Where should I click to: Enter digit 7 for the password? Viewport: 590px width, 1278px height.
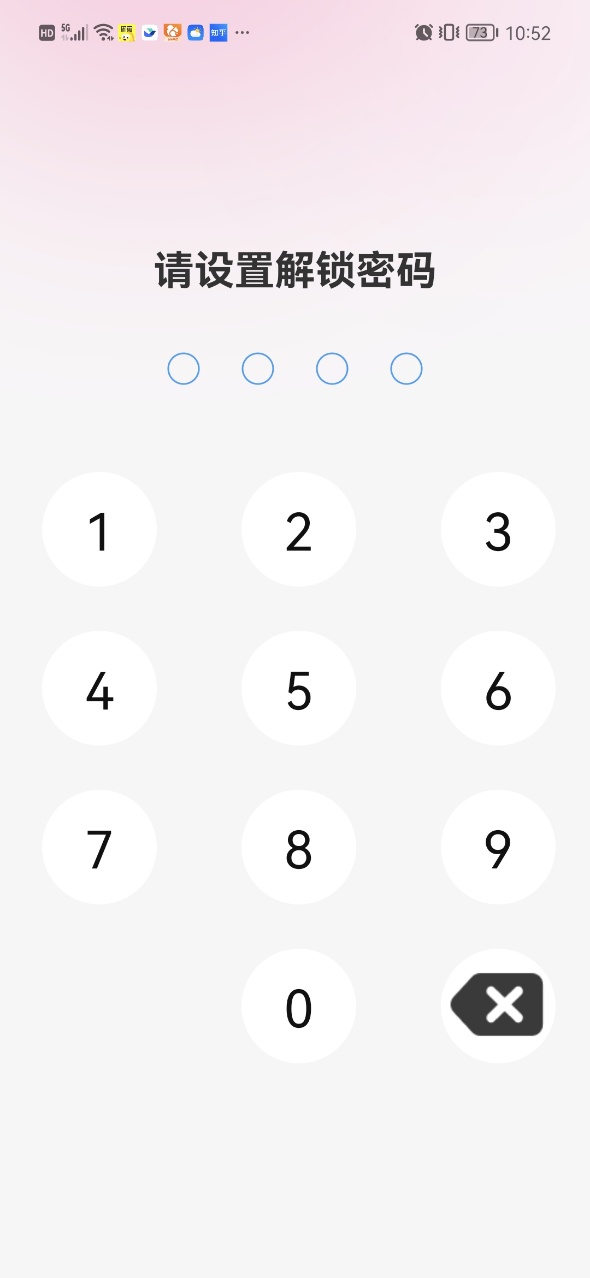99,848
